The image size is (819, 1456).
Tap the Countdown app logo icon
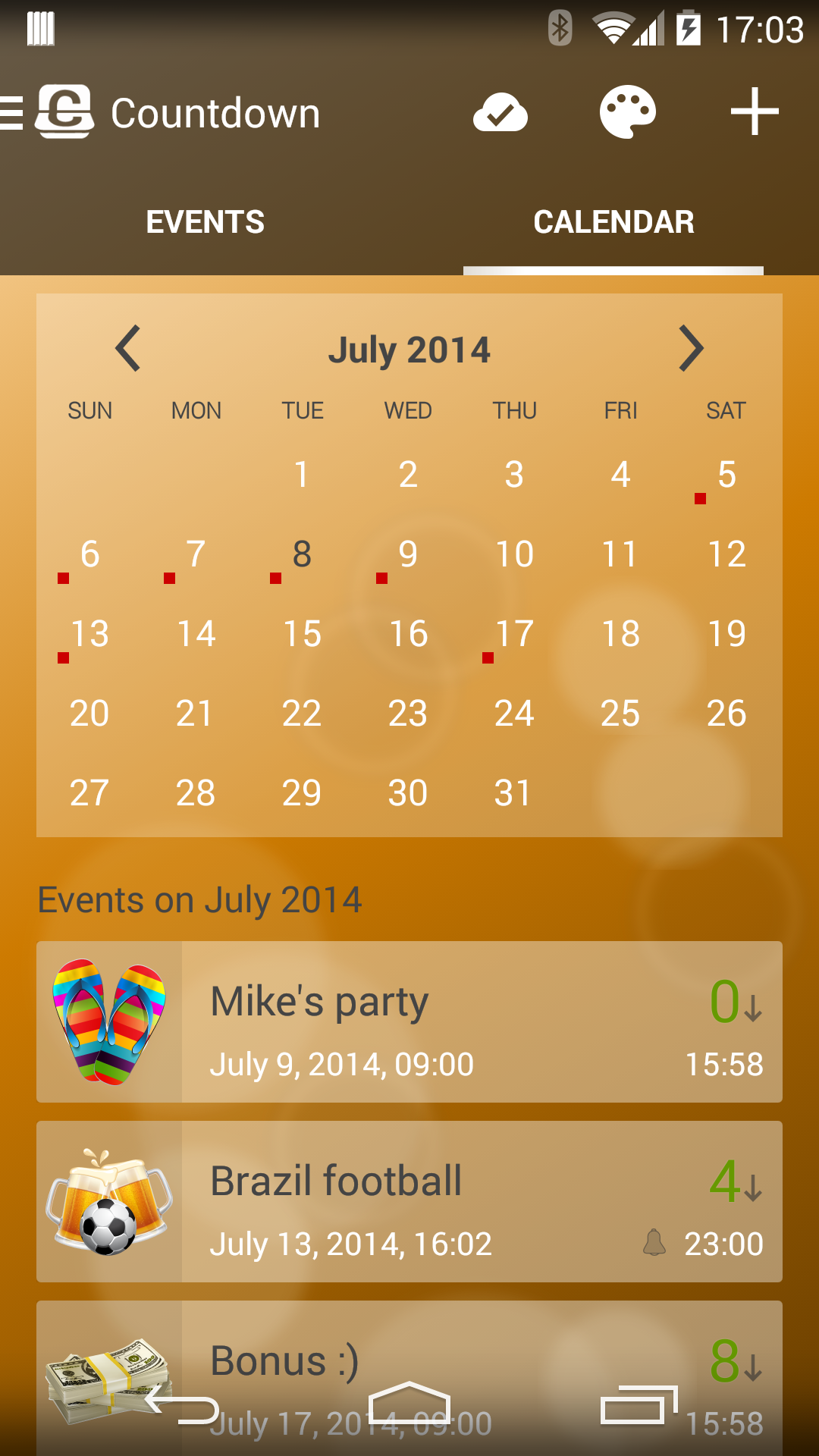pos(64,112)
